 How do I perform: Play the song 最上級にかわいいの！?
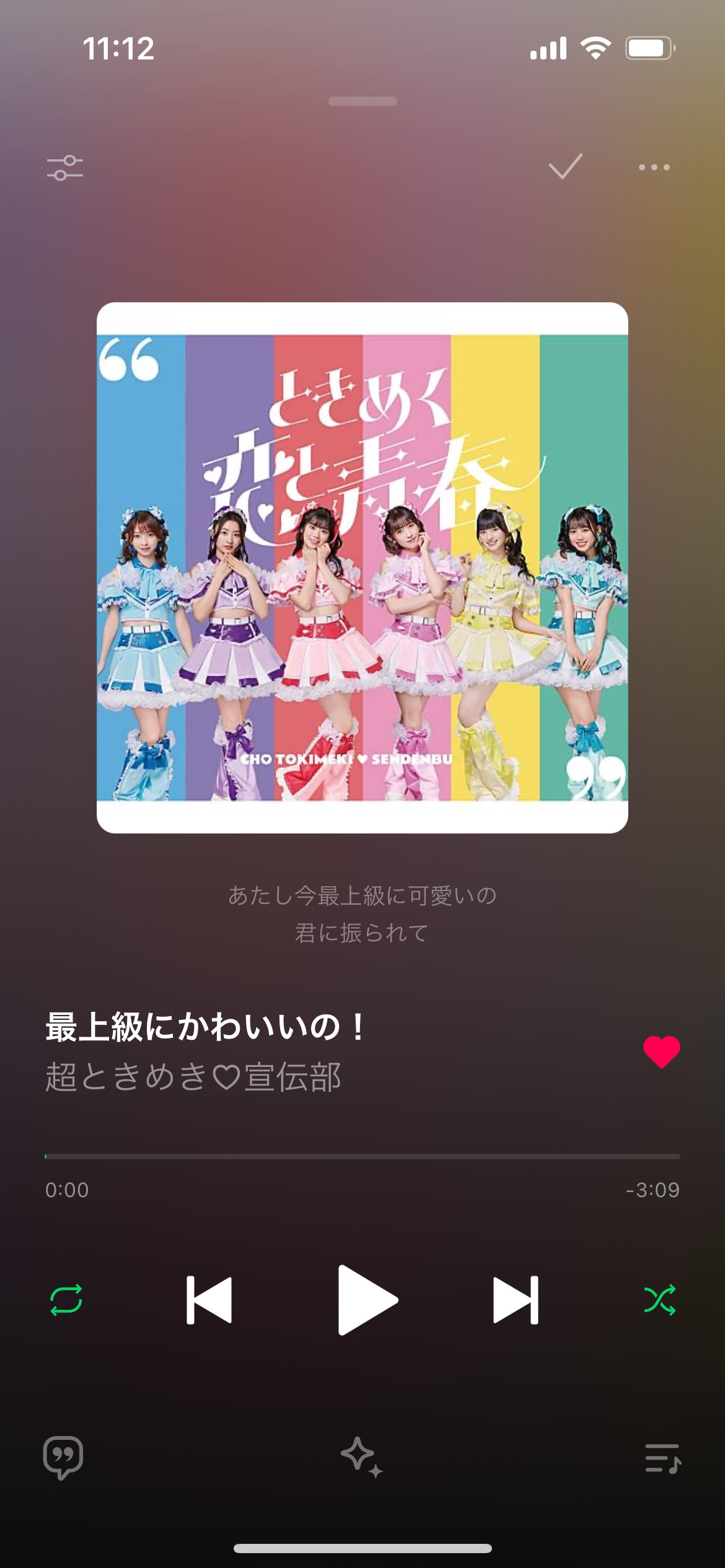366,1300
